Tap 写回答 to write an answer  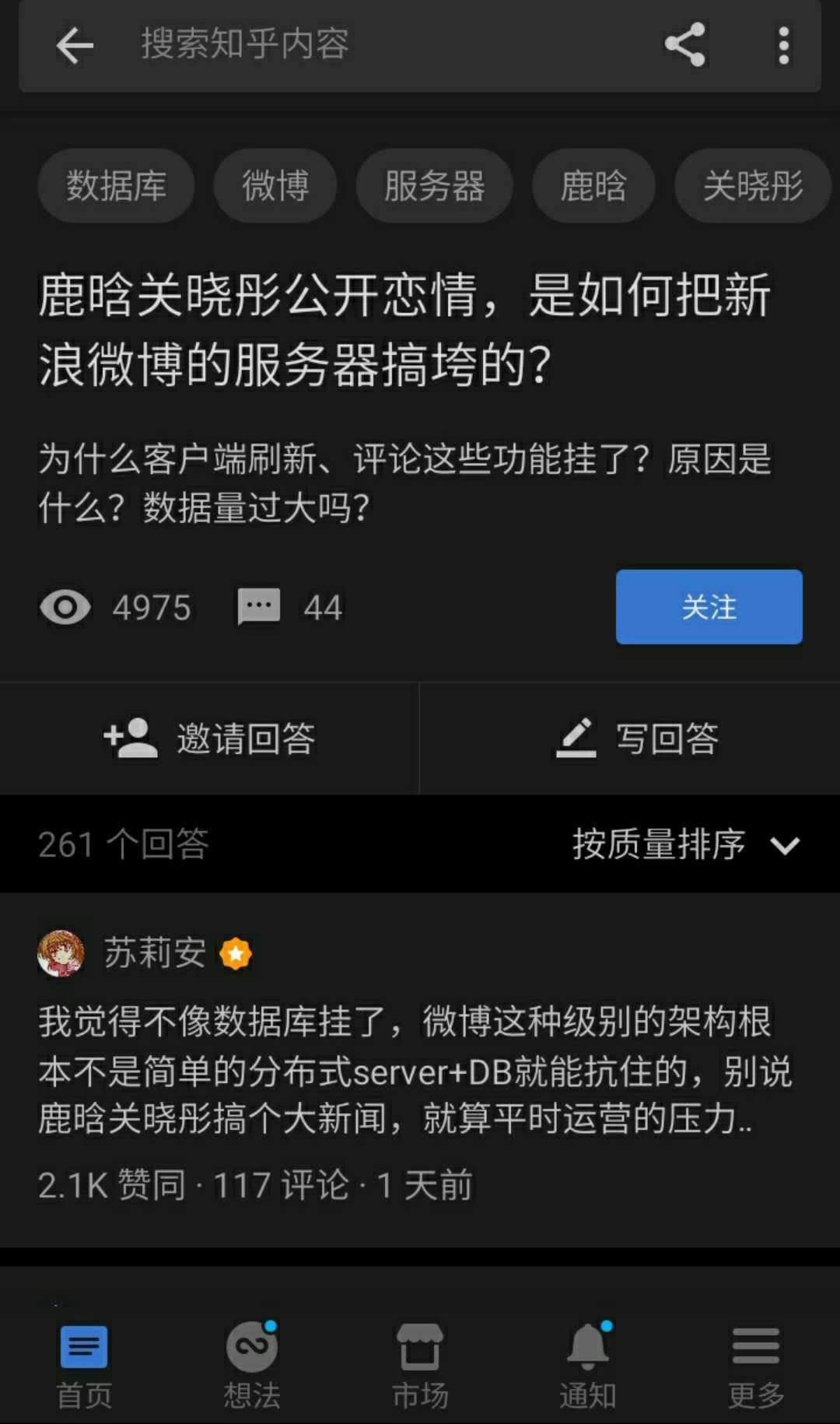pos(638,738)
